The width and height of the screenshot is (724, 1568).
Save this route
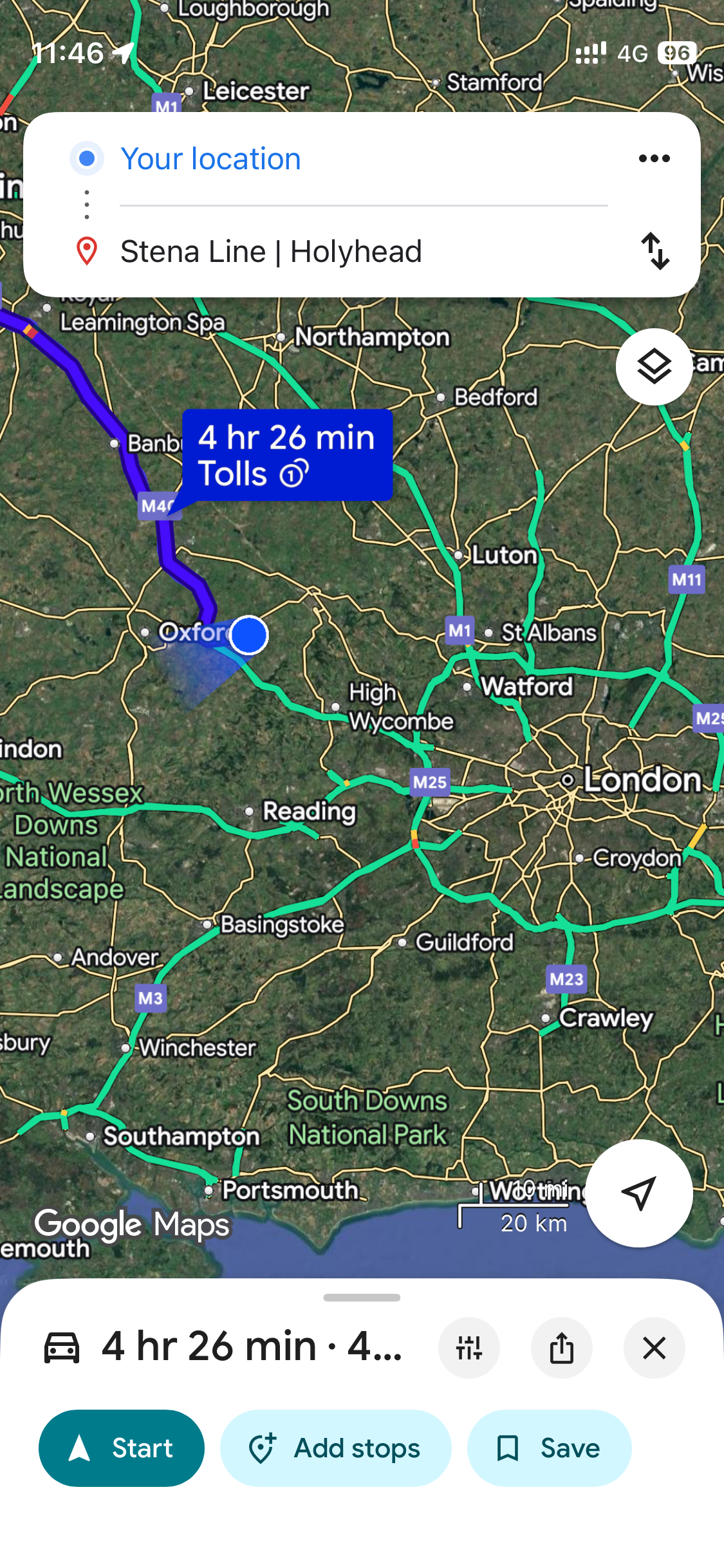pos(549,1448)
